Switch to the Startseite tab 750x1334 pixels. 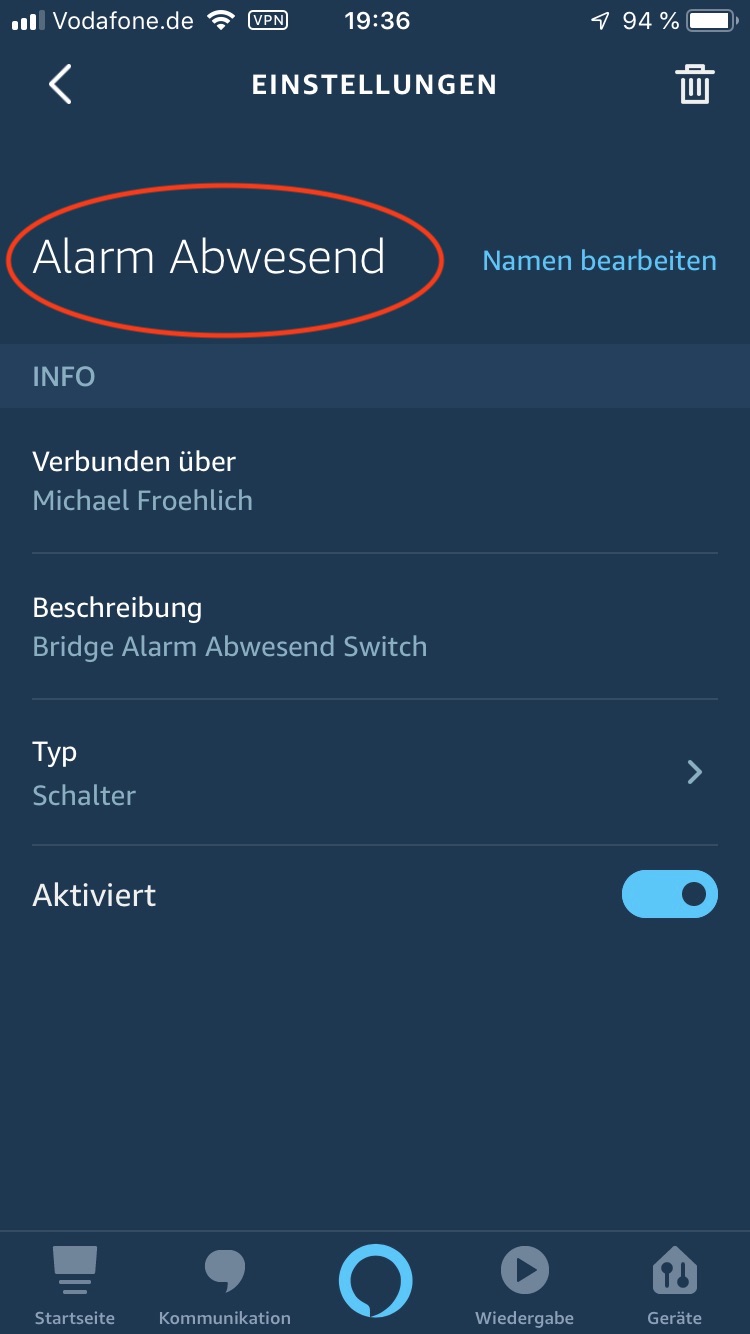pyautogui.click(x=75, y=1285)
